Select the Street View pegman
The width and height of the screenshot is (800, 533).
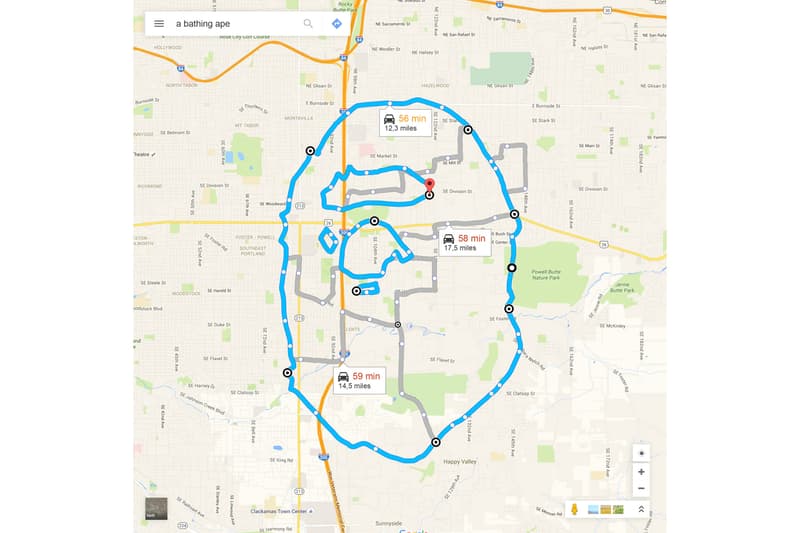[x=576, y=509]
